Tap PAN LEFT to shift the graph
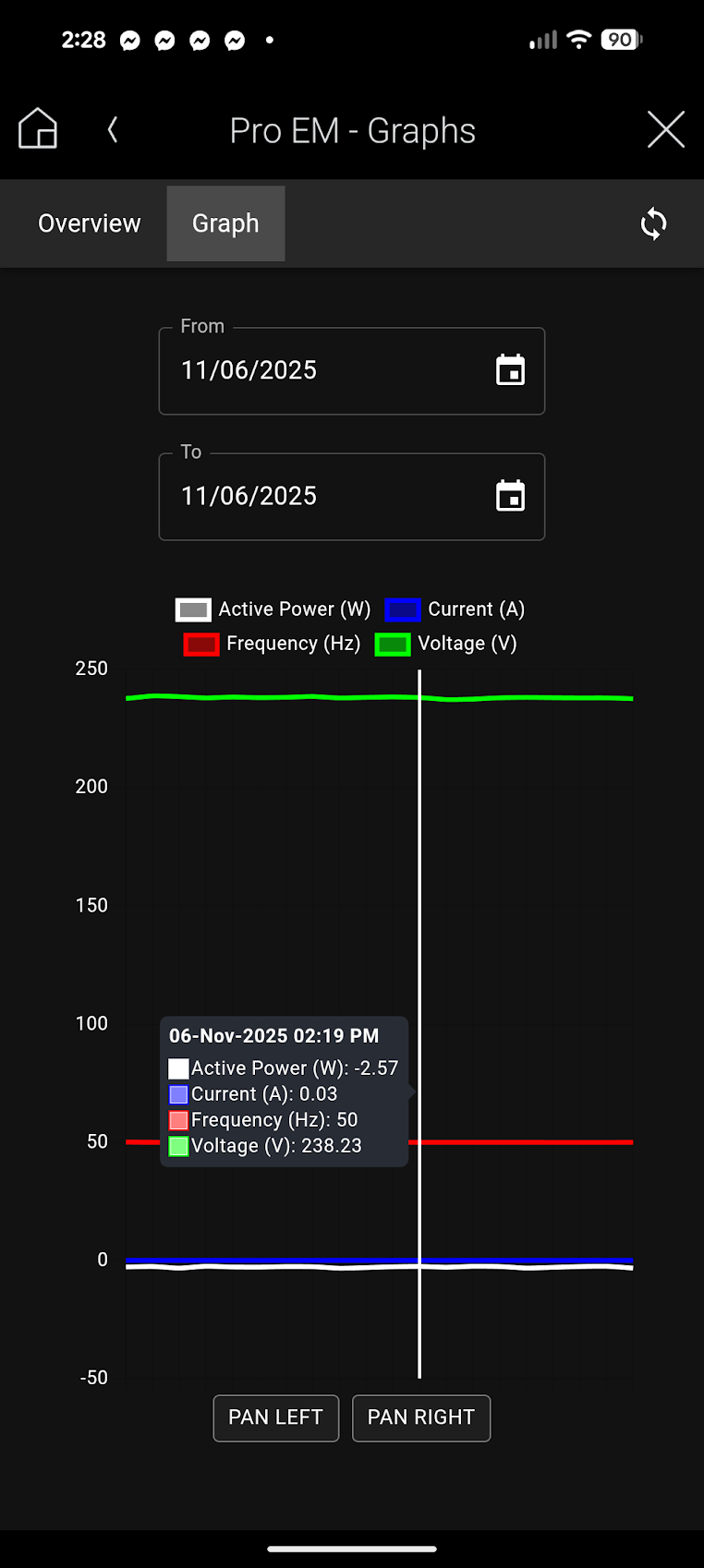704x1568 pixels. click(275, 1417)
